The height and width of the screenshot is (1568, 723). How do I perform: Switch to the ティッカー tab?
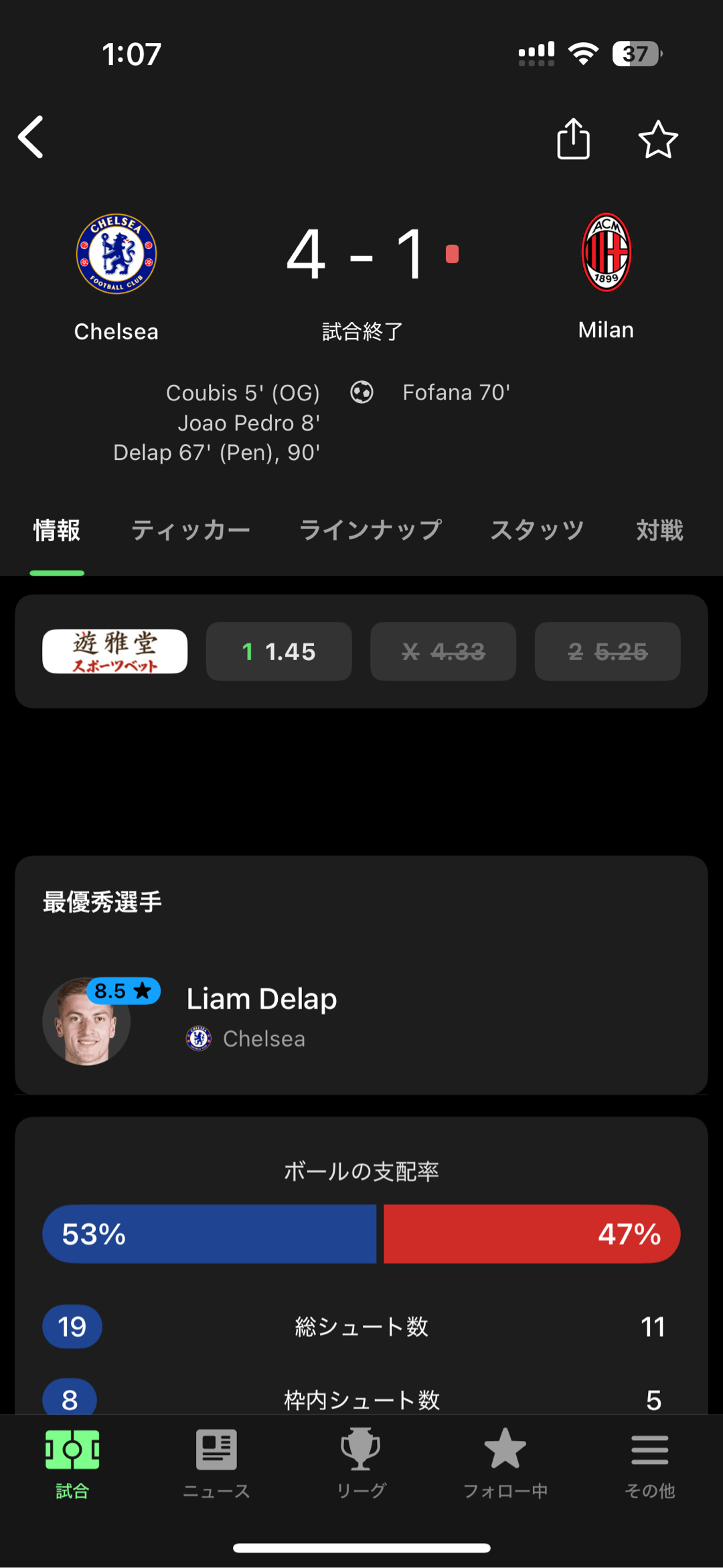pyautogui.click(x=190, y=530)
